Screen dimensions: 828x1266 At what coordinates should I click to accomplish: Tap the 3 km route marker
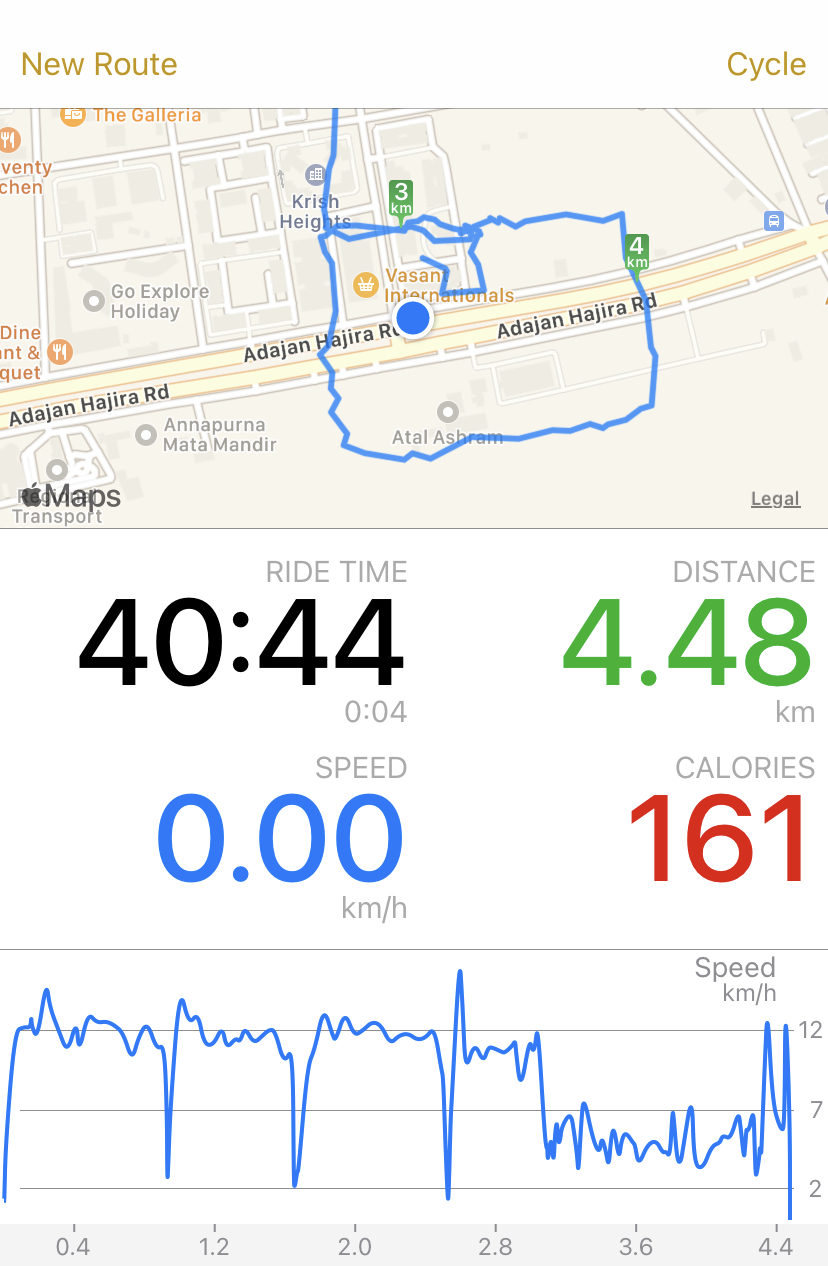(401, 197)
